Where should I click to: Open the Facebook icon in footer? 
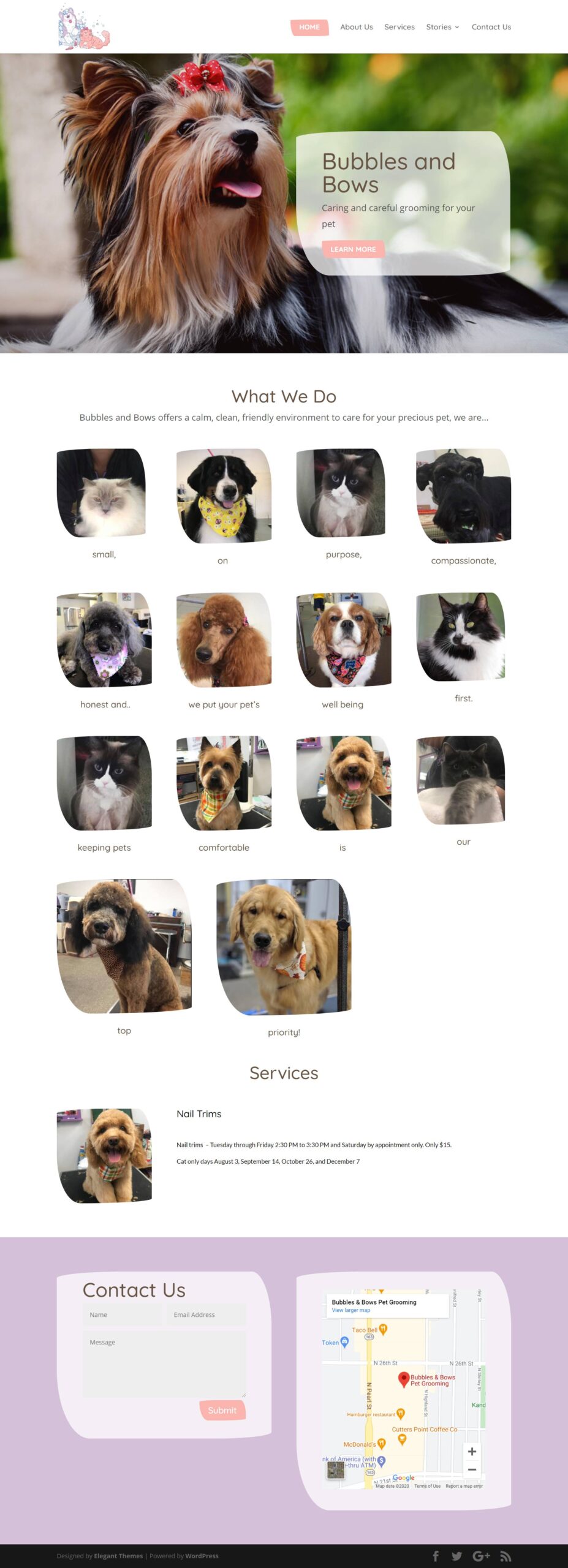coord(436,1556)
